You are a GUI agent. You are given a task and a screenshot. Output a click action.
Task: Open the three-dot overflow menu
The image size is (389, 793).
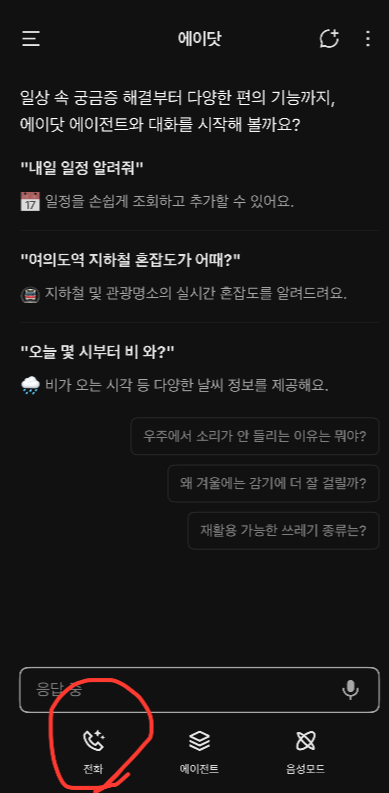click(x=368, y=39)
